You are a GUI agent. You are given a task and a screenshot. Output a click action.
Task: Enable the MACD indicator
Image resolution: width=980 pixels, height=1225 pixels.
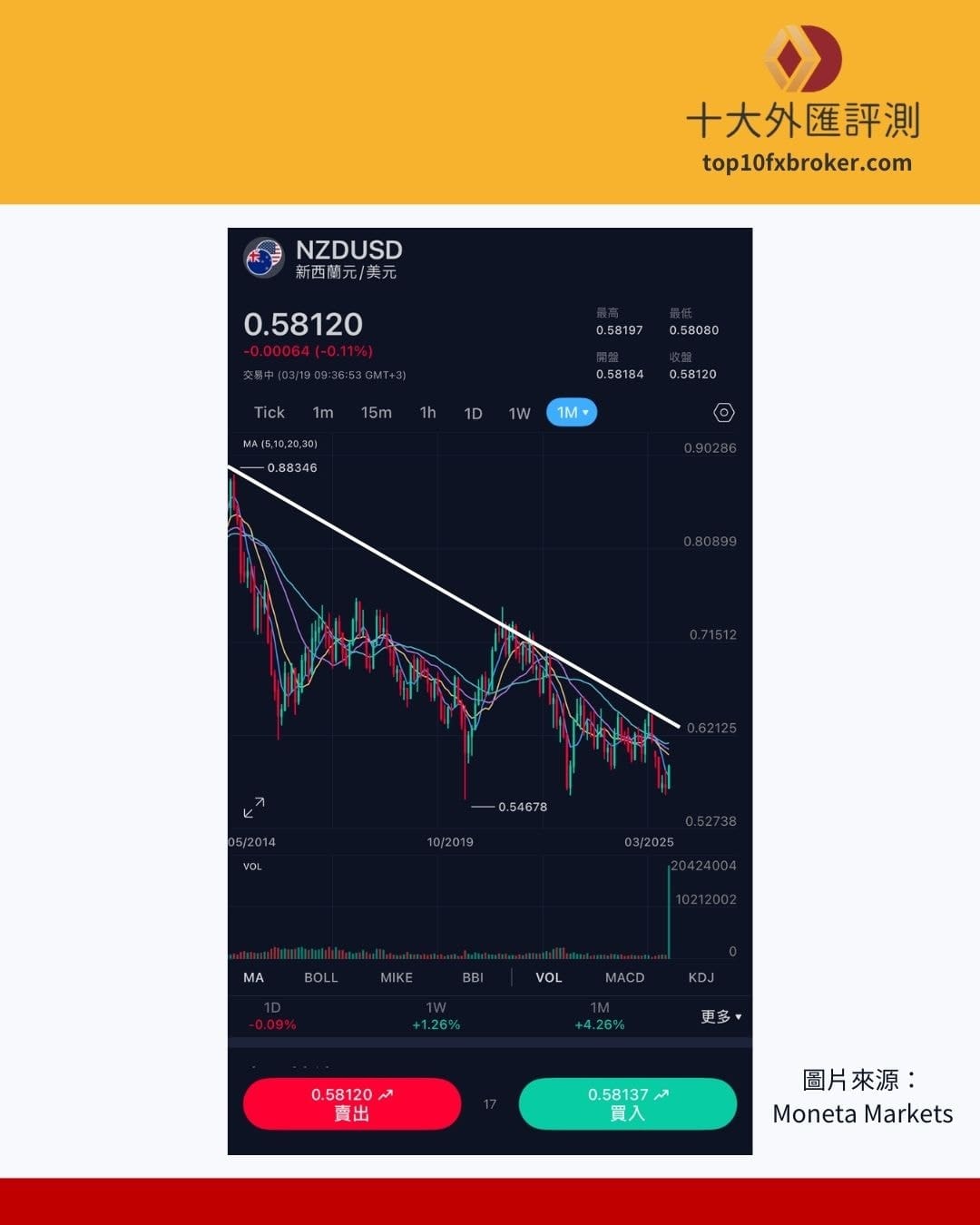(624, 977)
